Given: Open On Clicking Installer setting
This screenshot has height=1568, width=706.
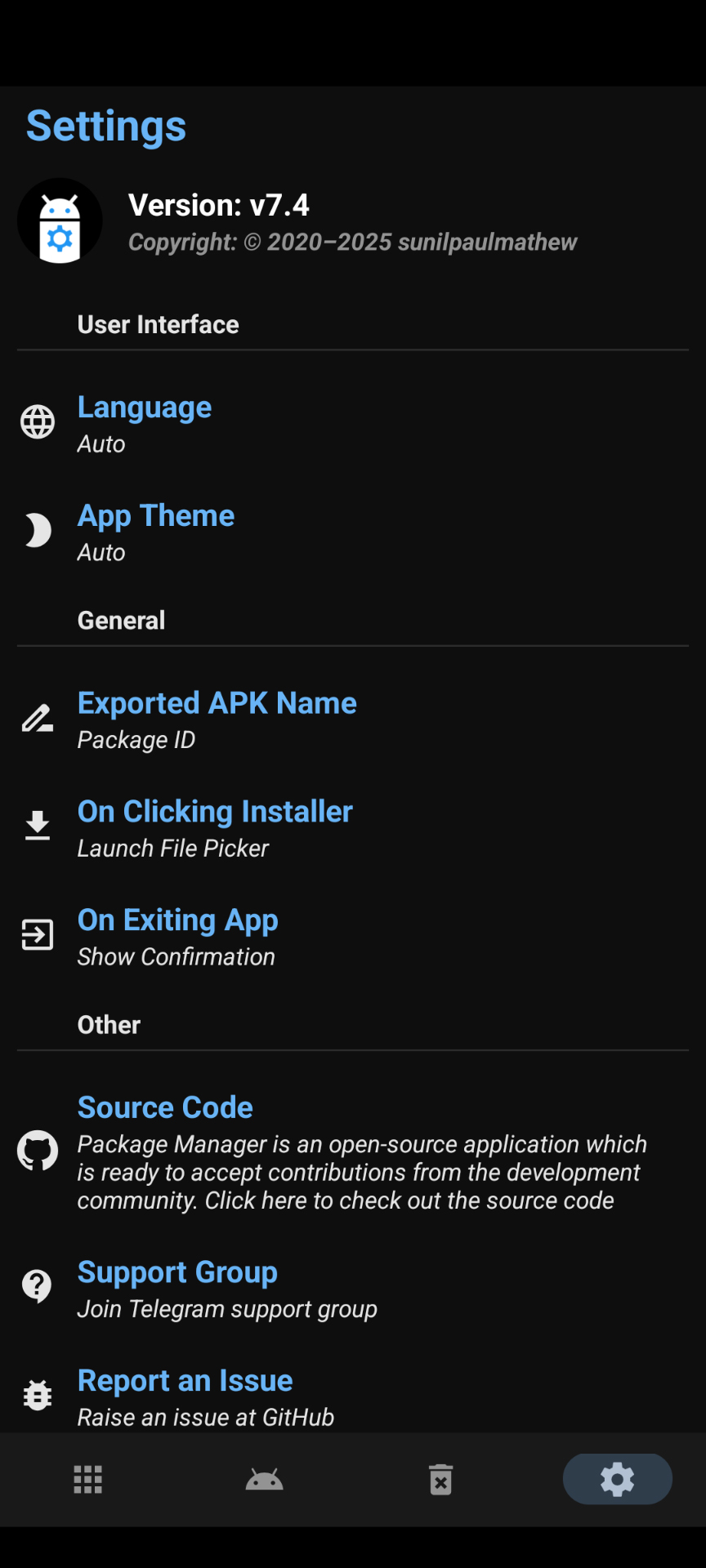Looking at the screenshot, I should click(353, 828).
